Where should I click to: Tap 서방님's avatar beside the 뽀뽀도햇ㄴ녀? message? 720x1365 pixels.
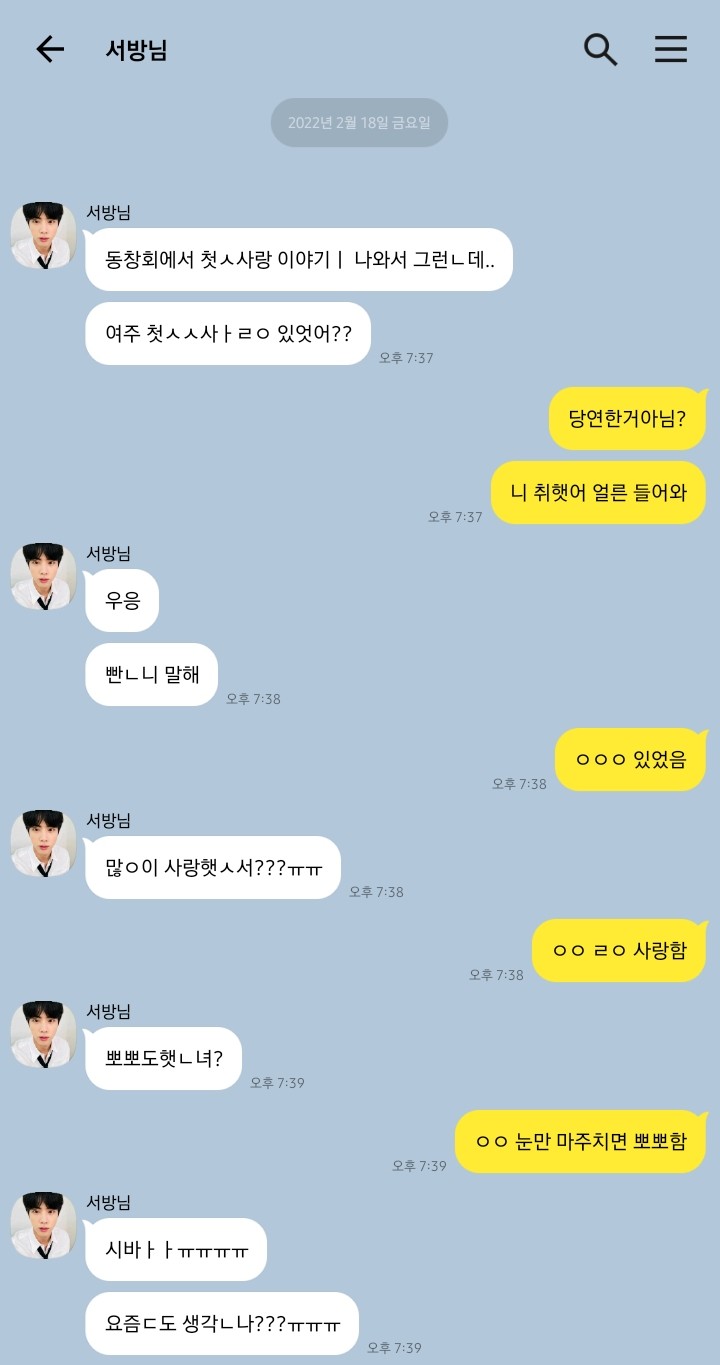[x=43, y=1035]
